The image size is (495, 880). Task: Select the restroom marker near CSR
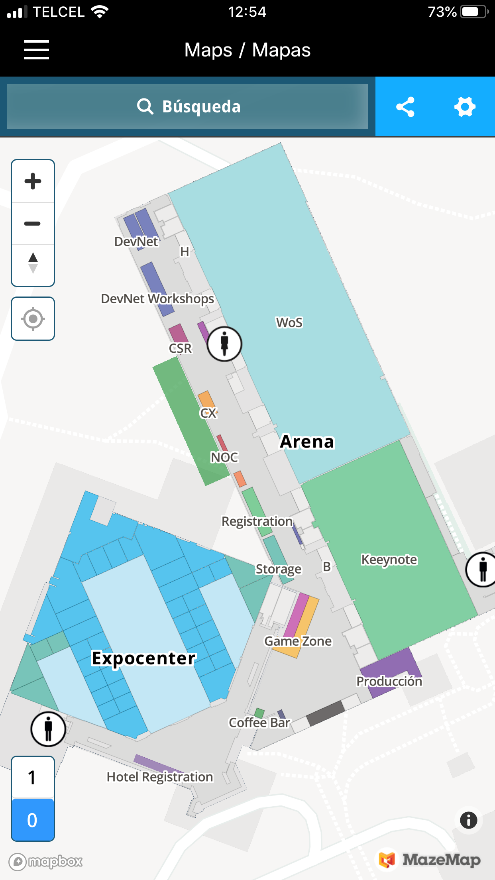(224, 344)
